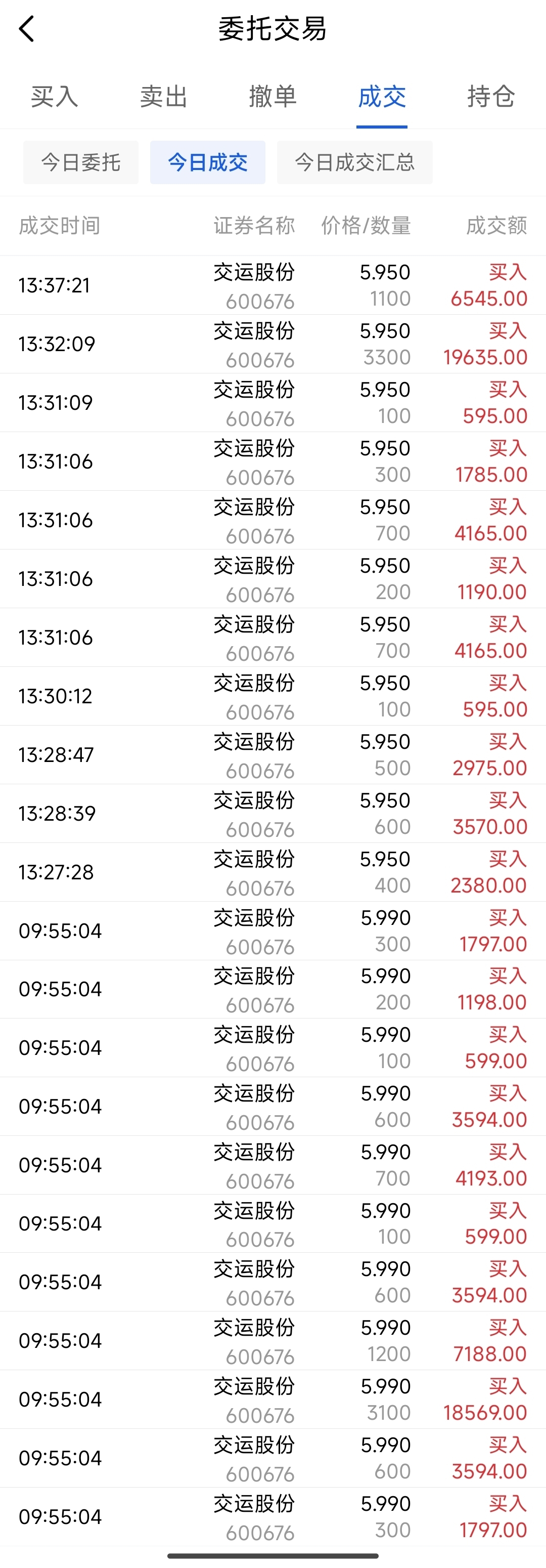The image size is (546, 1568).
Task: Switch to the 卖出 tab
Action: (x=164, y=97)
